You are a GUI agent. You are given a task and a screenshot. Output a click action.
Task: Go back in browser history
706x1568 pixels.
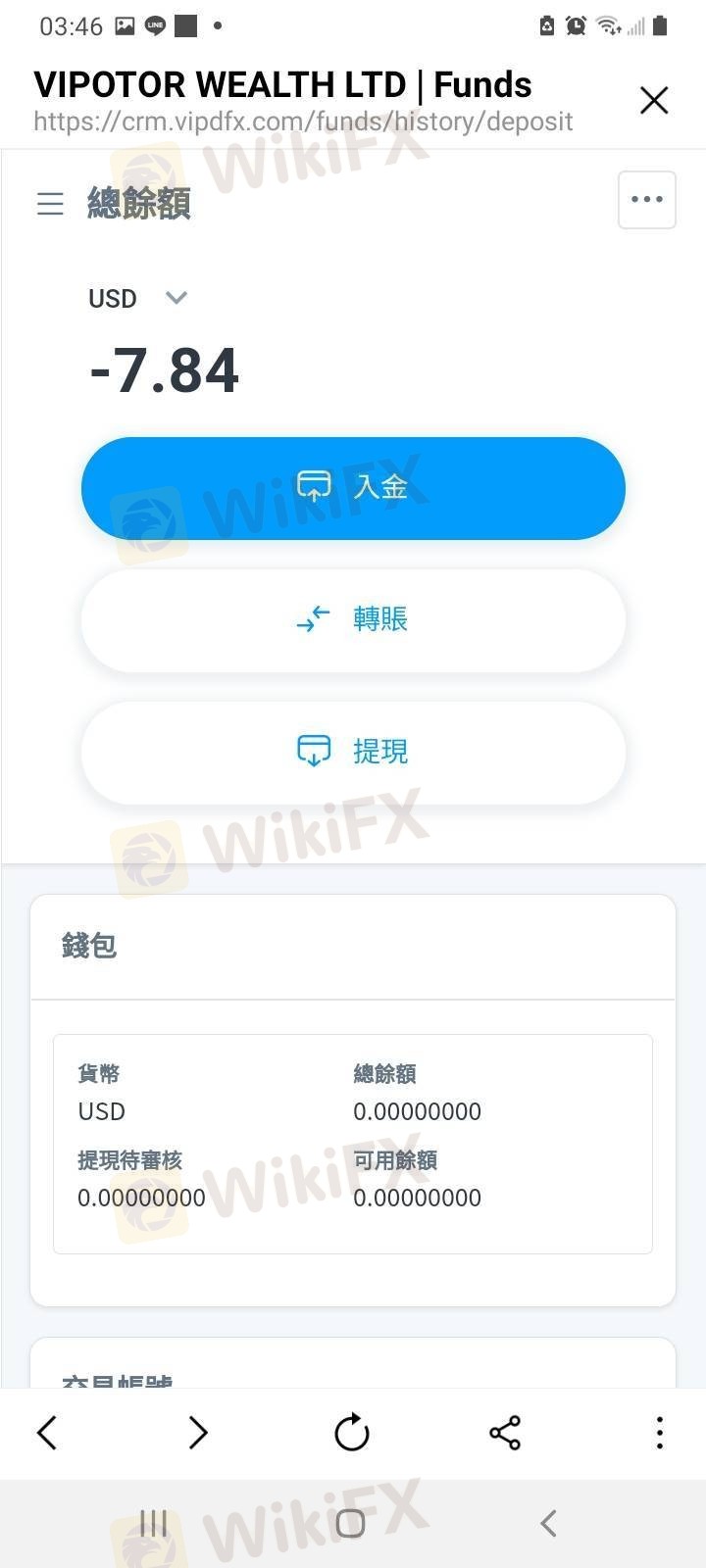click(47, 1433)
